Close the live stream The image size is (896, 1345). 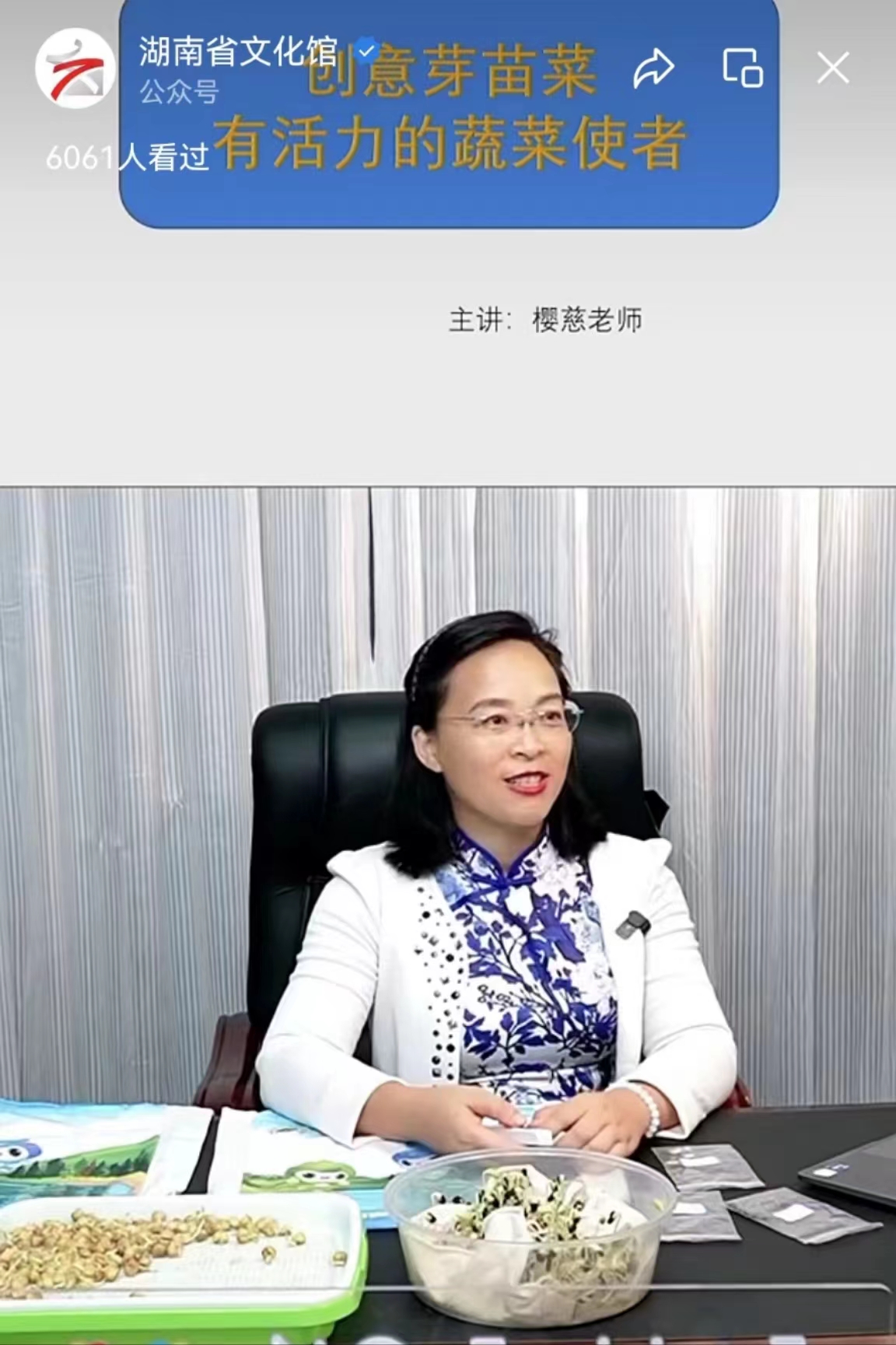coord(832,68)
